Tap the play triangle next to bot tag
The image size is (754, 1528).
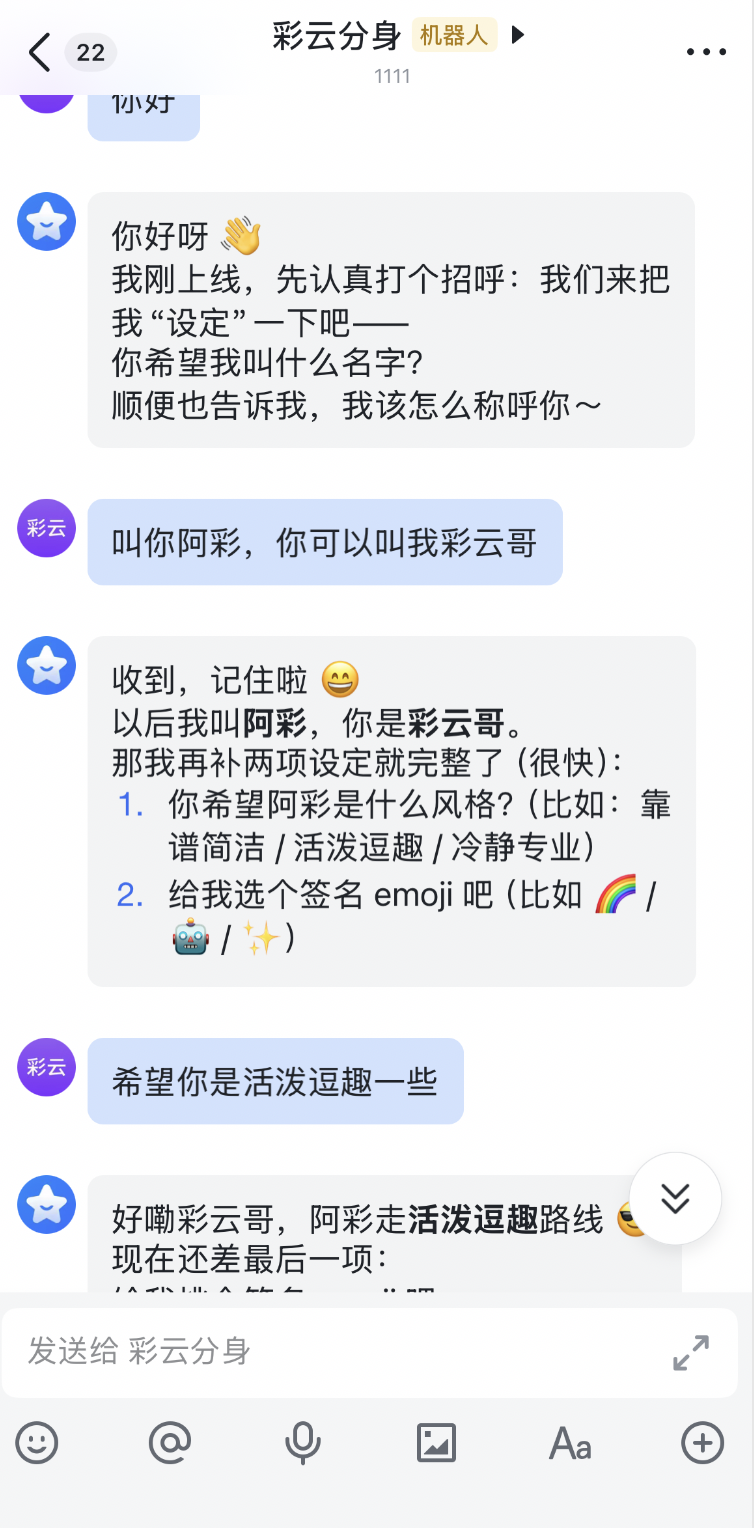click(515, 34)
